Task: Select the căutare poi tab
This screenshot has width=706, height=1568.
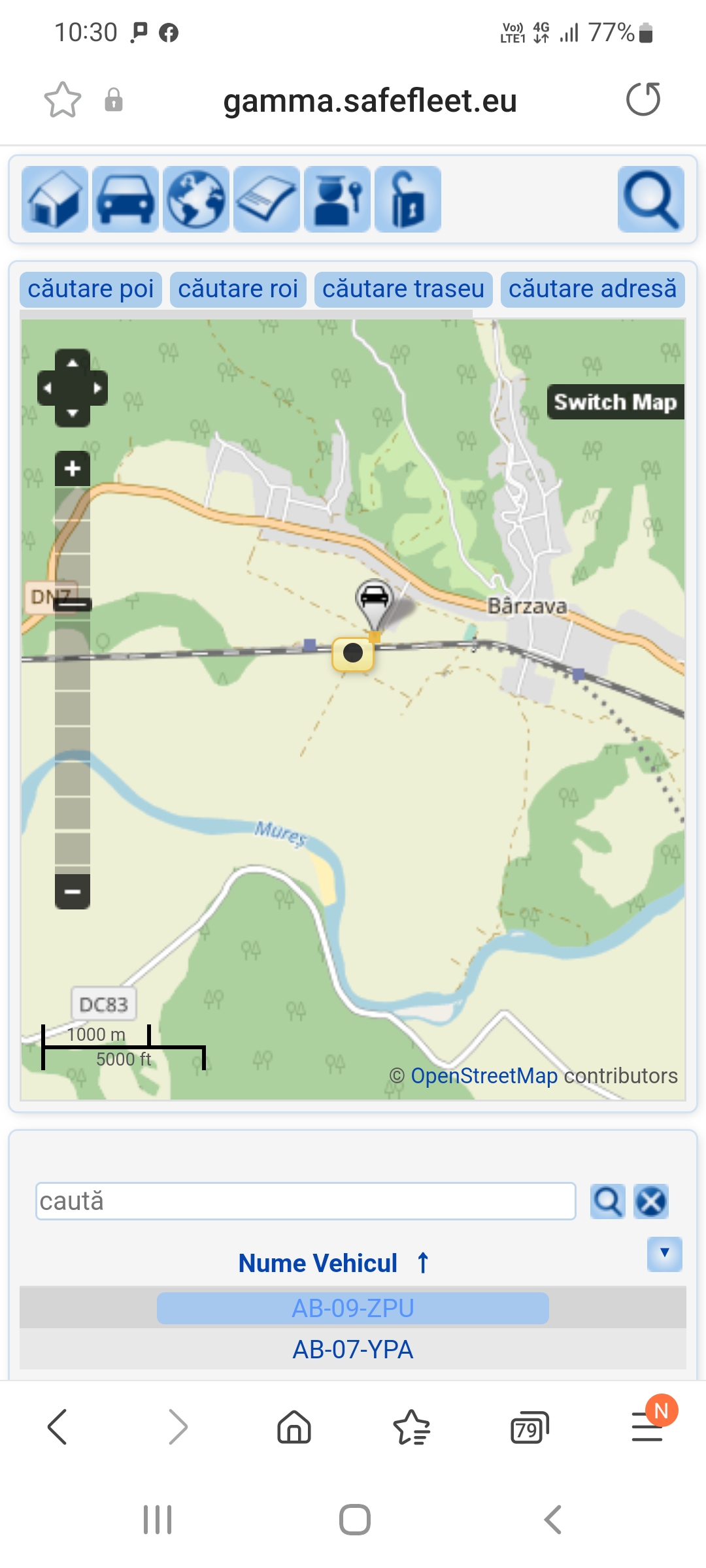Action: (x=91, y=289)
